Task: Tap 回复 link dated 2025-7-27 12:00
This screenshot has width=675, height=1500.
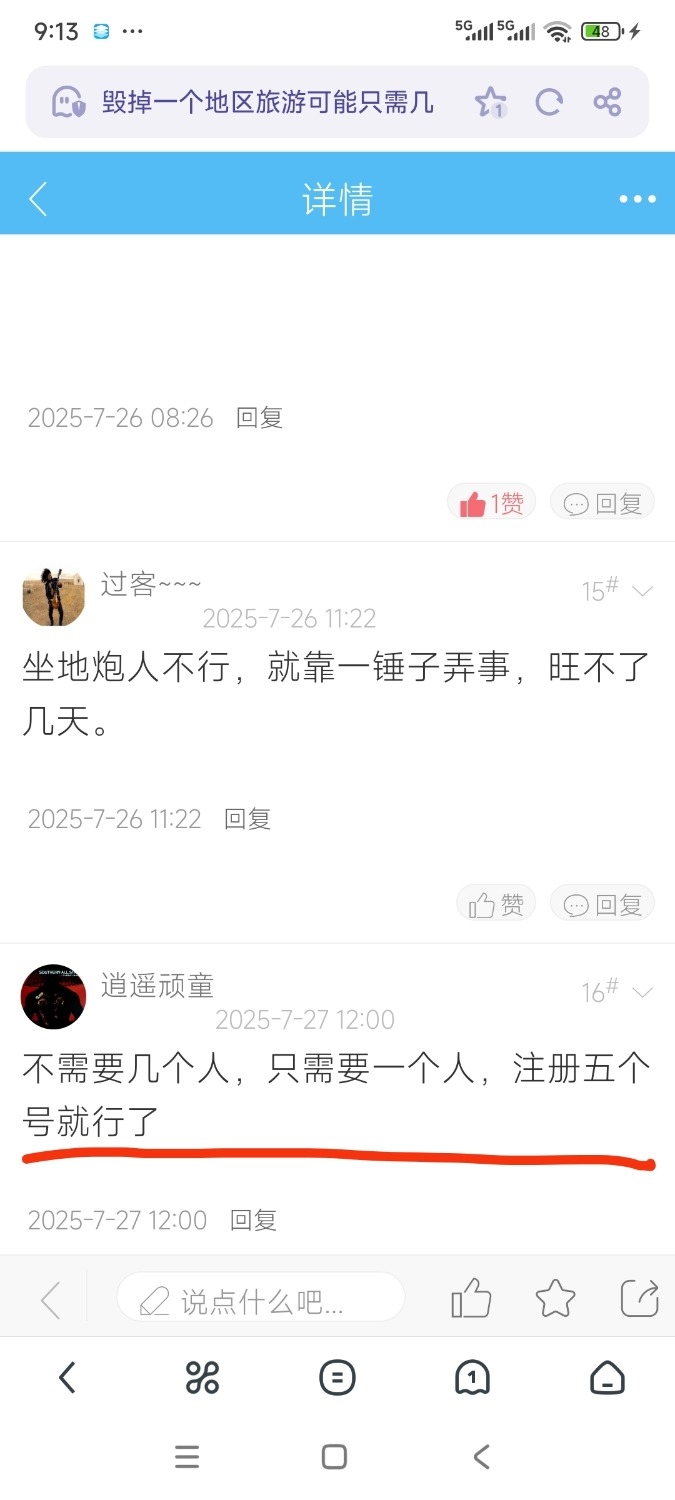Action: click(x=253, y=1220)
